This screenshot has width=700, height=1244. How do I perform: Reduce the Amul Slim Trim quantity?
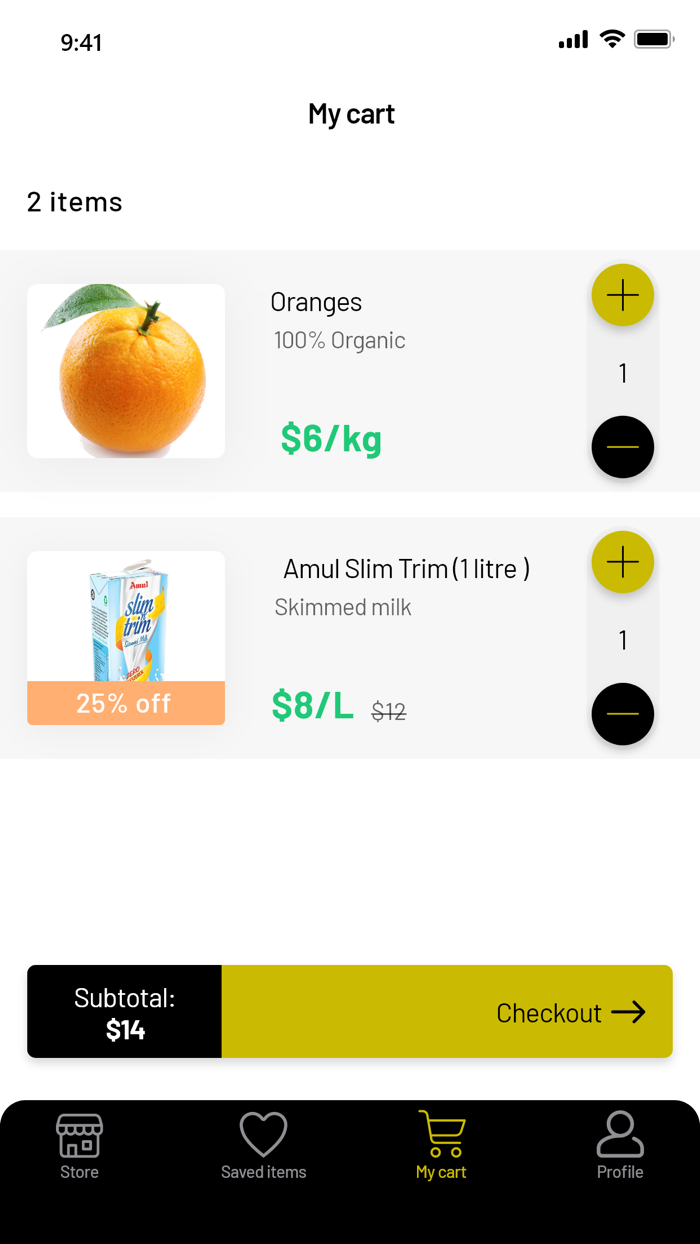point(622,714)
